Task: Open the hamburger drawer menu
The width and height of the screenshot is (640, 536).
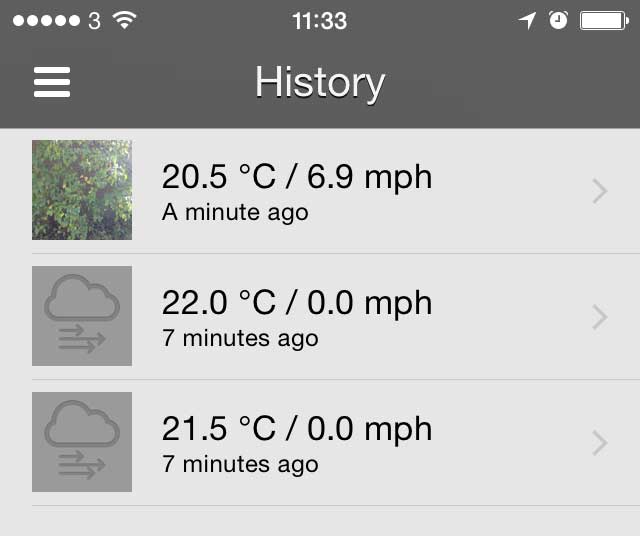Action: coord(52,82)
